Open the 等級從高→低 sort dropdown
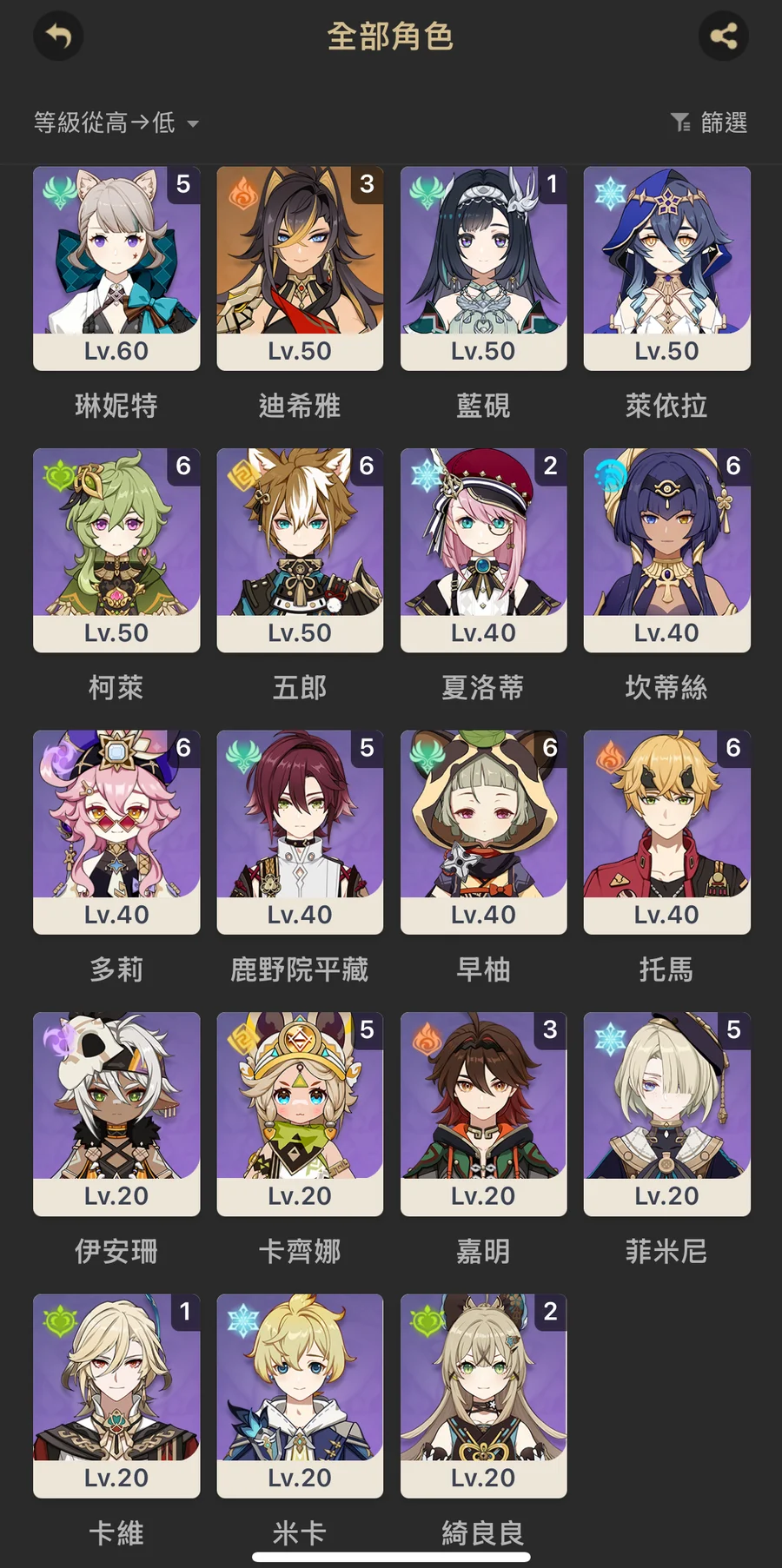The image size is (782, 1568). point(116,122)
